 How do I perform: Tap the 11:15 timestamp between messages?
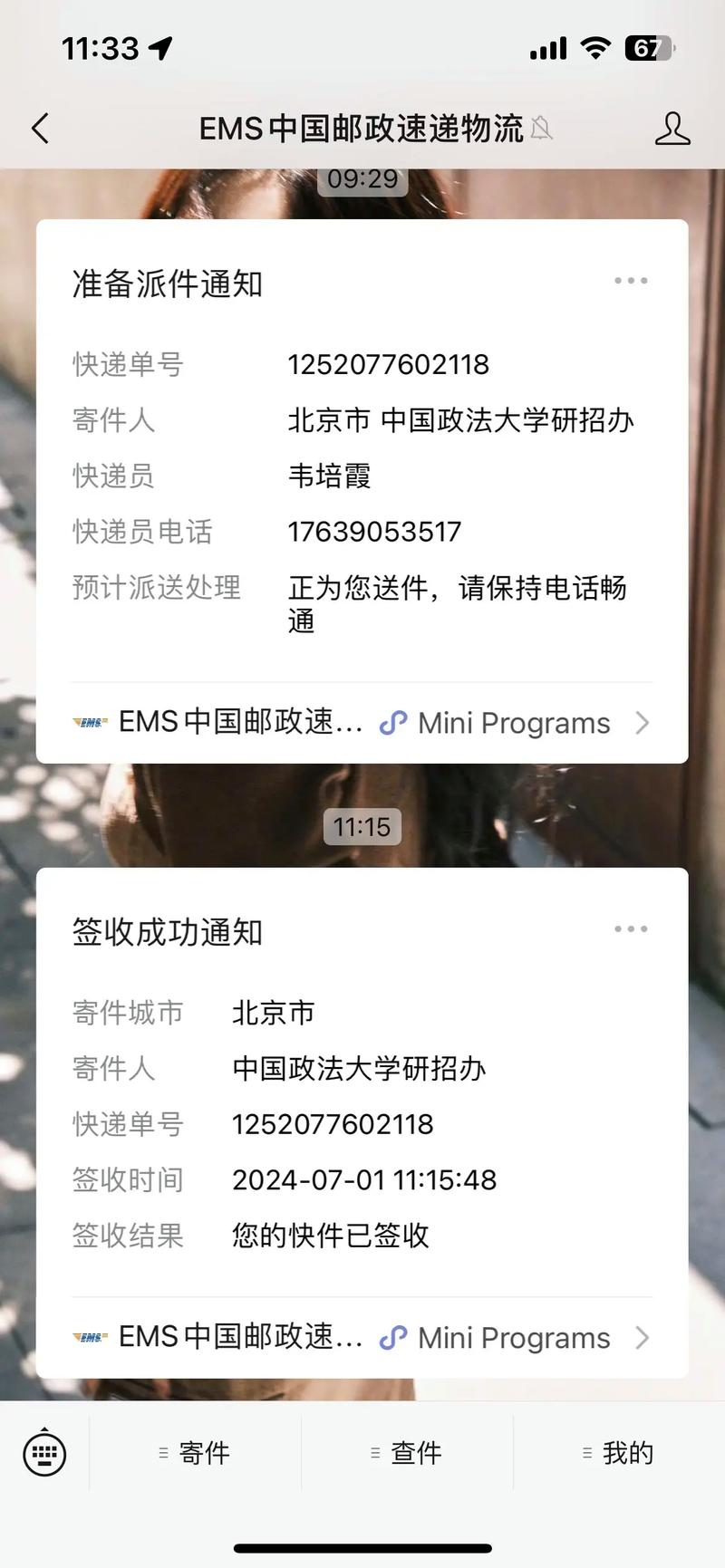362,826
